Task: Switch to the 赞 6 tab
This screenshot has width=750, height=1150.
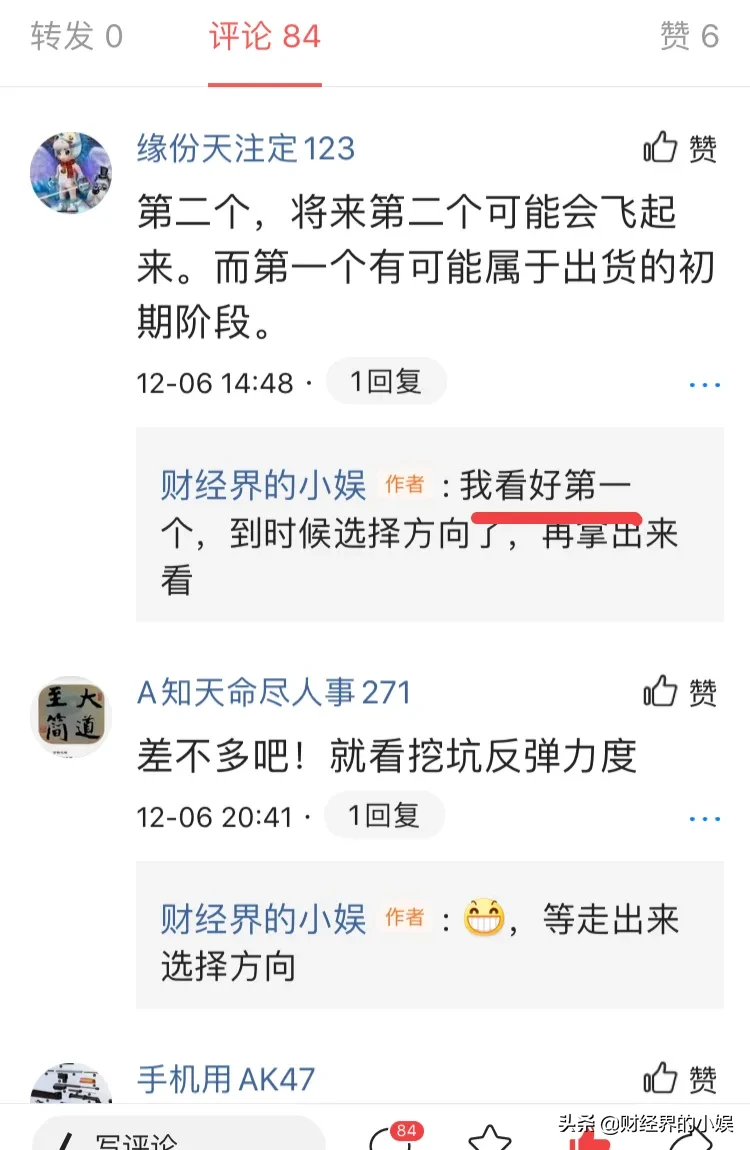Action: point(689,37)
